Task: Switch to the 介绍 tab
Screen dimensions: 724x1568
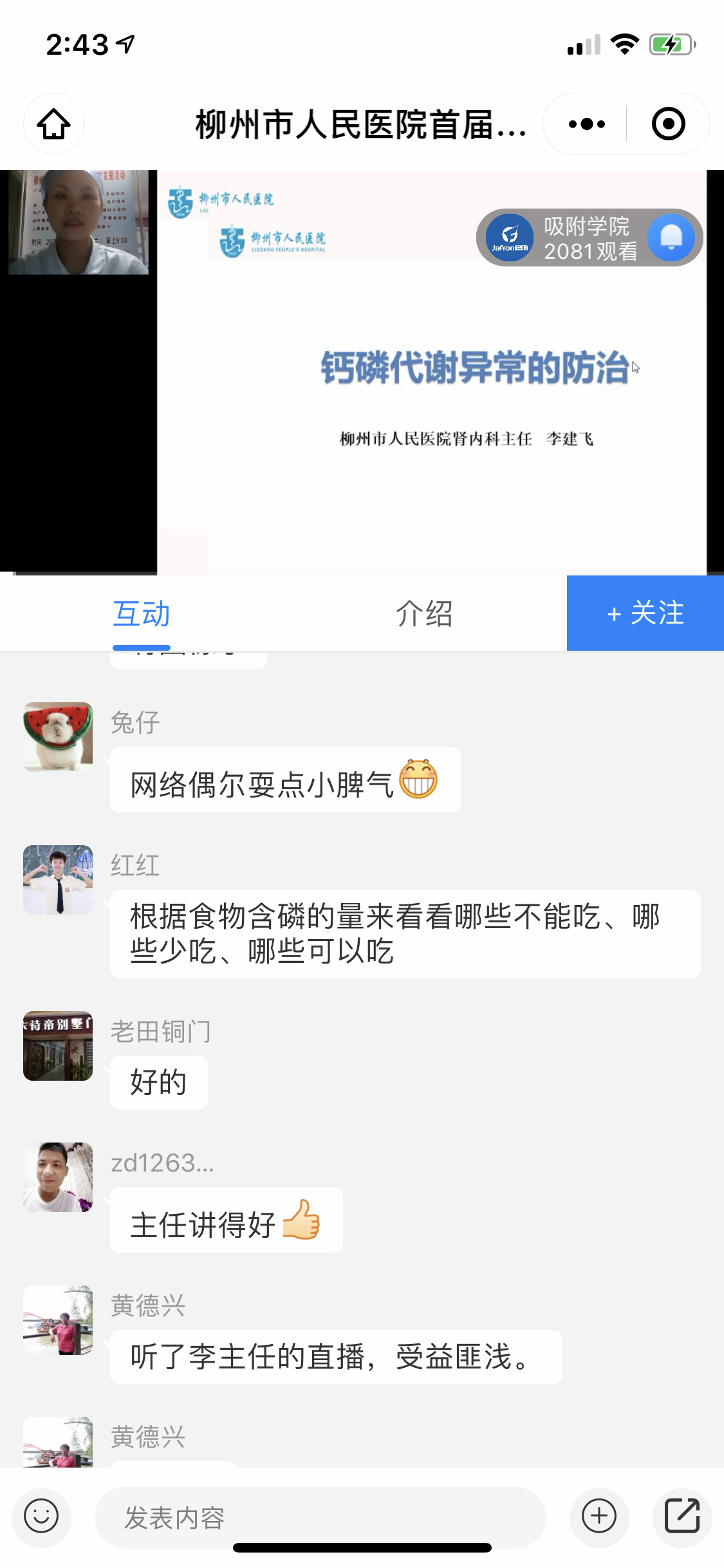Action: tap(424, 613)
